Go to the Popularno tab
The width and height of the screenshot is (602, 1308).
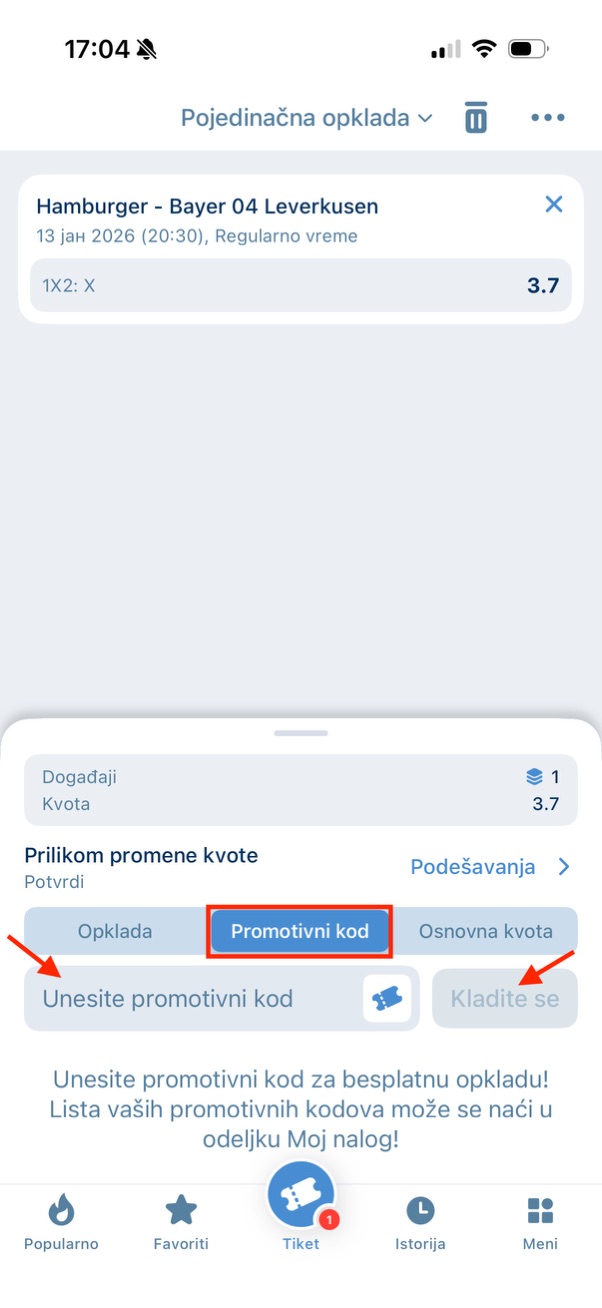click(x=61, y=1223)
